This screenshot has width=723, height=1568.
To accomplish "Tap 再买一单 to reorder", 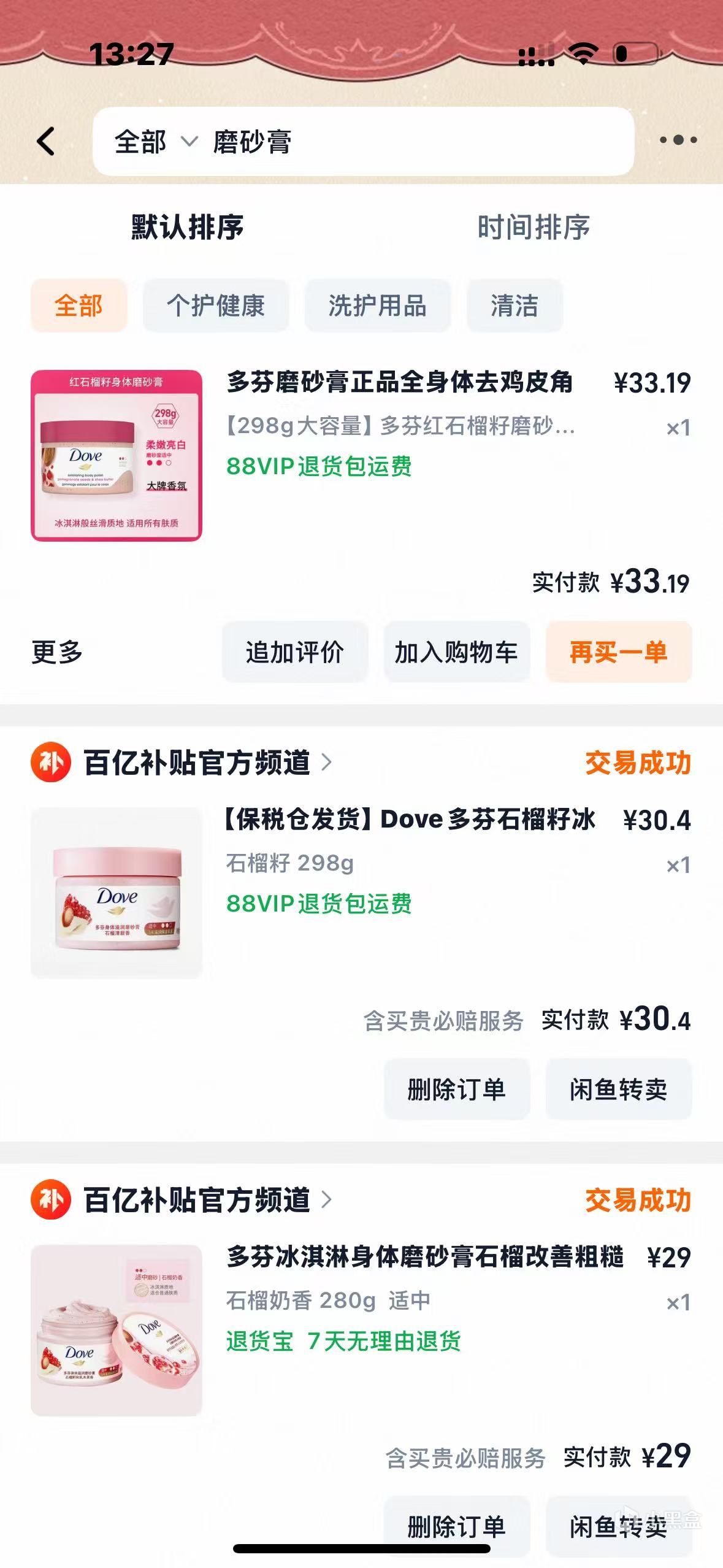I will [x=618, y=652].
